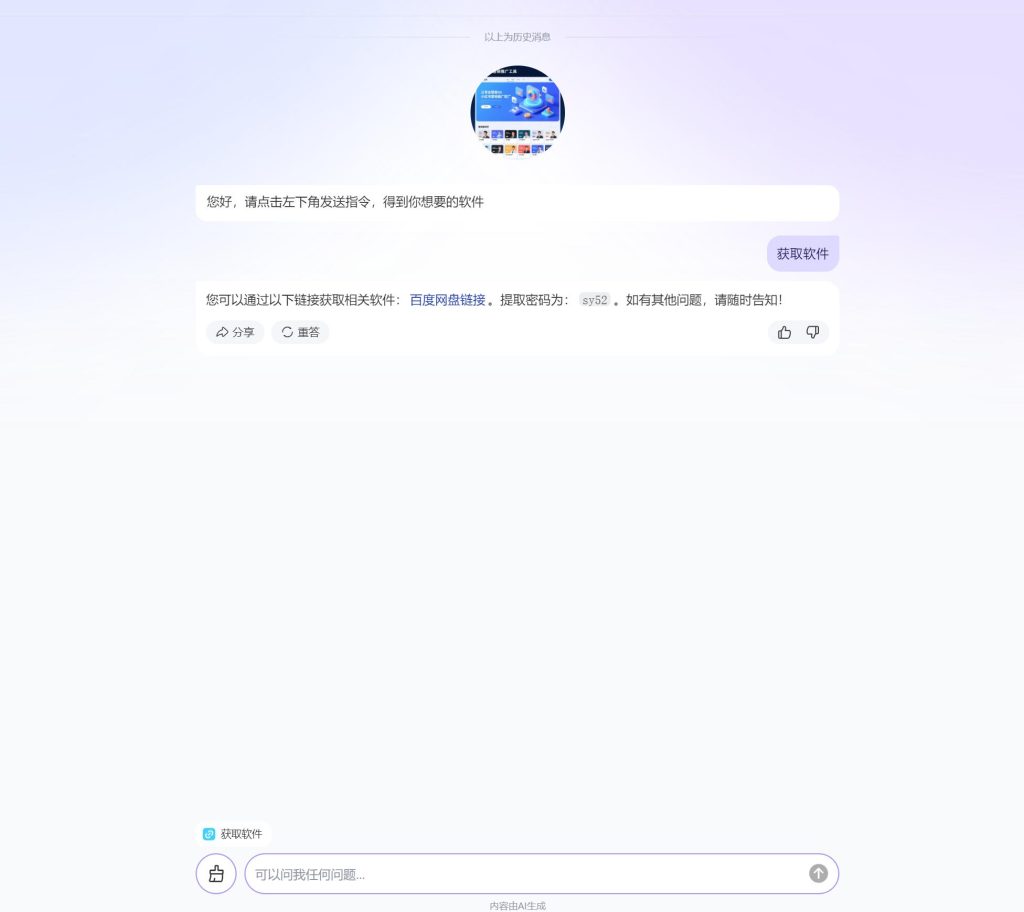Open the 百度网盘链接 link
The height and width of the screenshot is (912, 1024).
(x=447, y=300)
